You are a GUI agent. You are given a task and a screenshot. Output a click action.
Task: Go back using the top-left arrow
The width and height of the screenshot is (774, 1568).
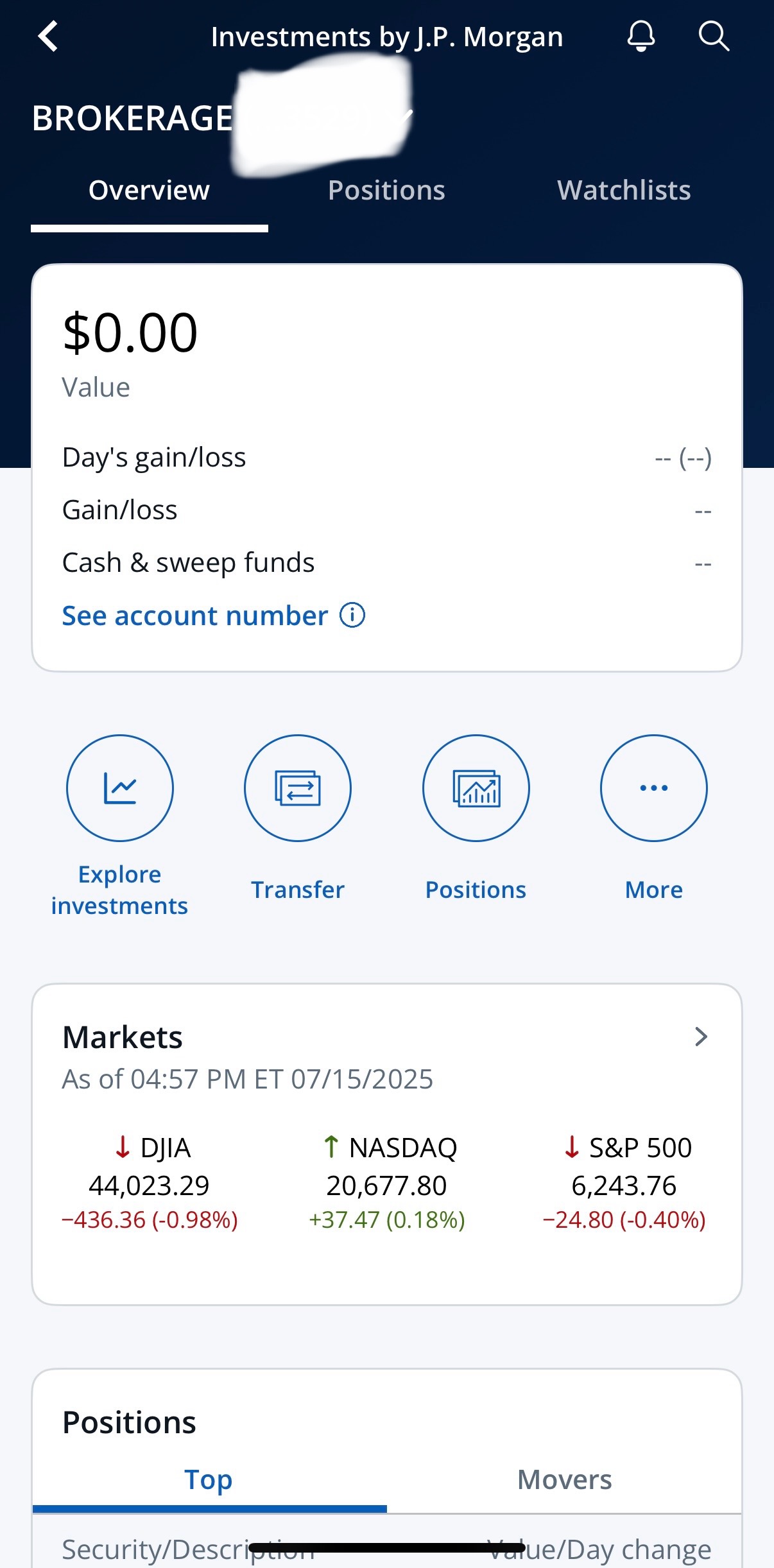48,36
